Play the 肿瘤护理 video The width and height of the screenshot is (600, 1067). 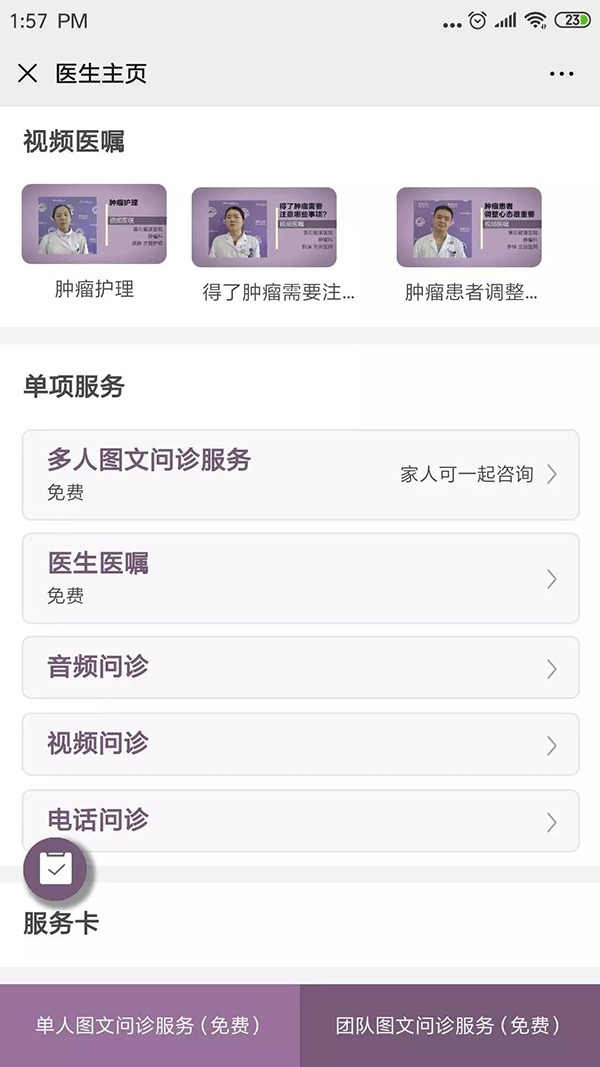coord(94,224)
